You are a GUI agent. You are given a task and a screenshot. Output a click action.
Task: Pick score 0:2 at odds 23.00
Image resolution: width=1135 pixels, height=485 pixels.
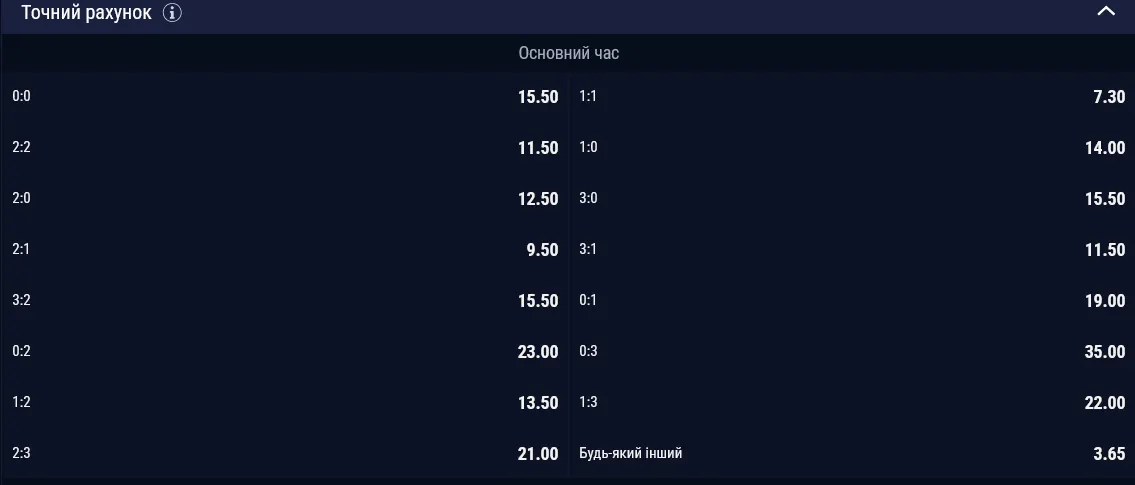[285, 352]
